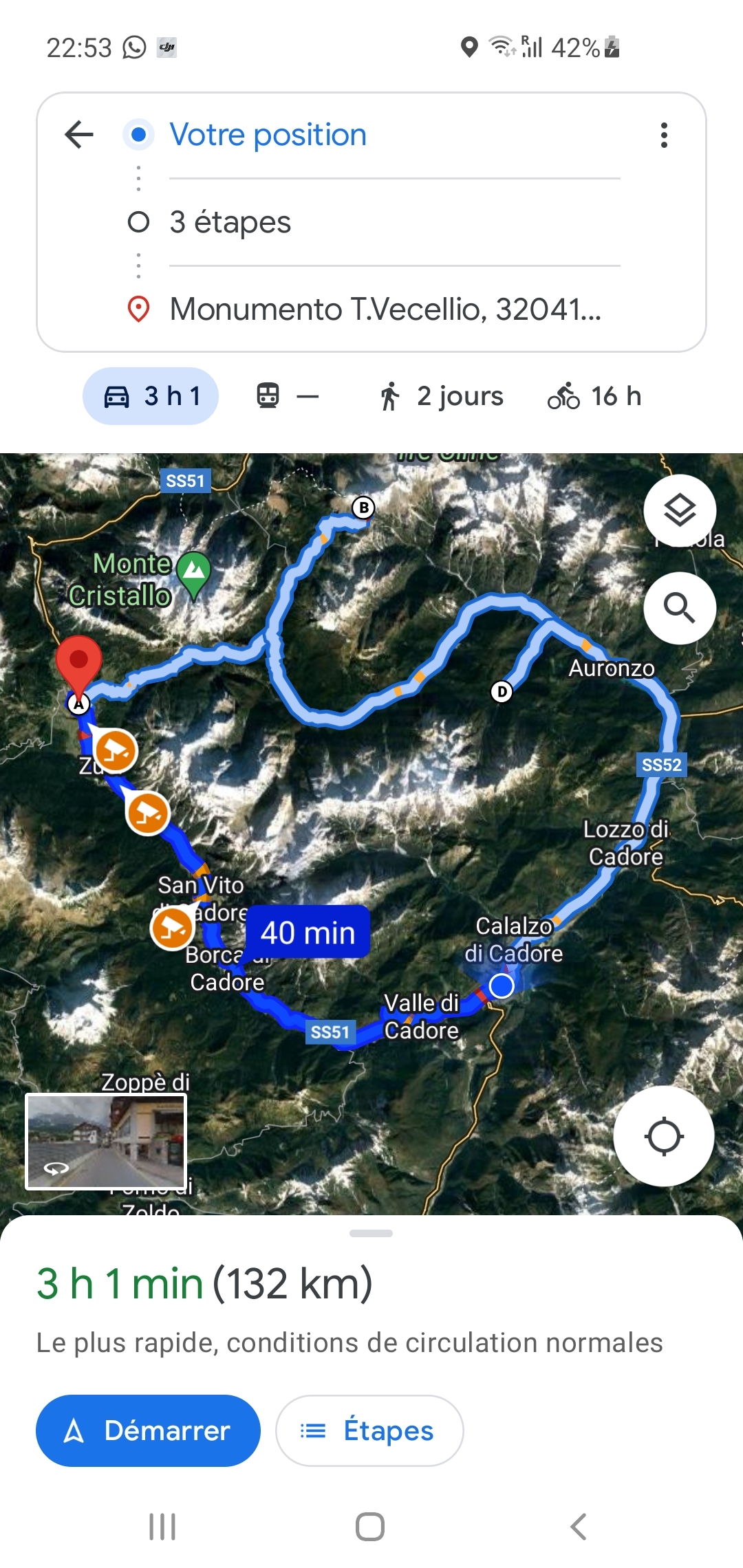Open the map layers selector

[x=680, y=511]
